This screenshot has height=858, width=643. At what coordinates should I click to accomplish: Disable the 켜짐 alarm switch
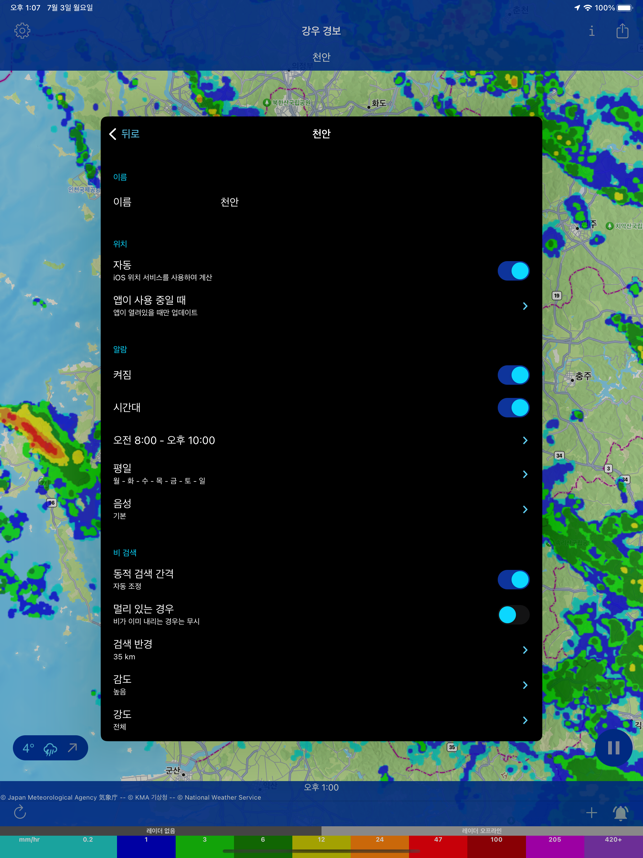[513, 375]
